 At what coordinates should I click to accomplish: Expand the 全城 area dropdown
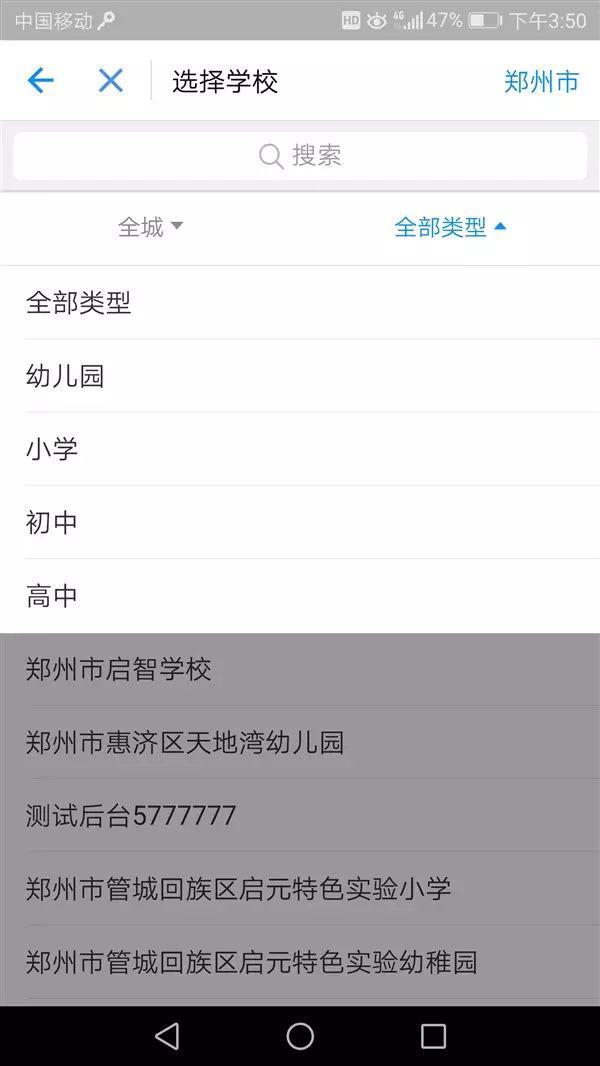click(150, 227)
